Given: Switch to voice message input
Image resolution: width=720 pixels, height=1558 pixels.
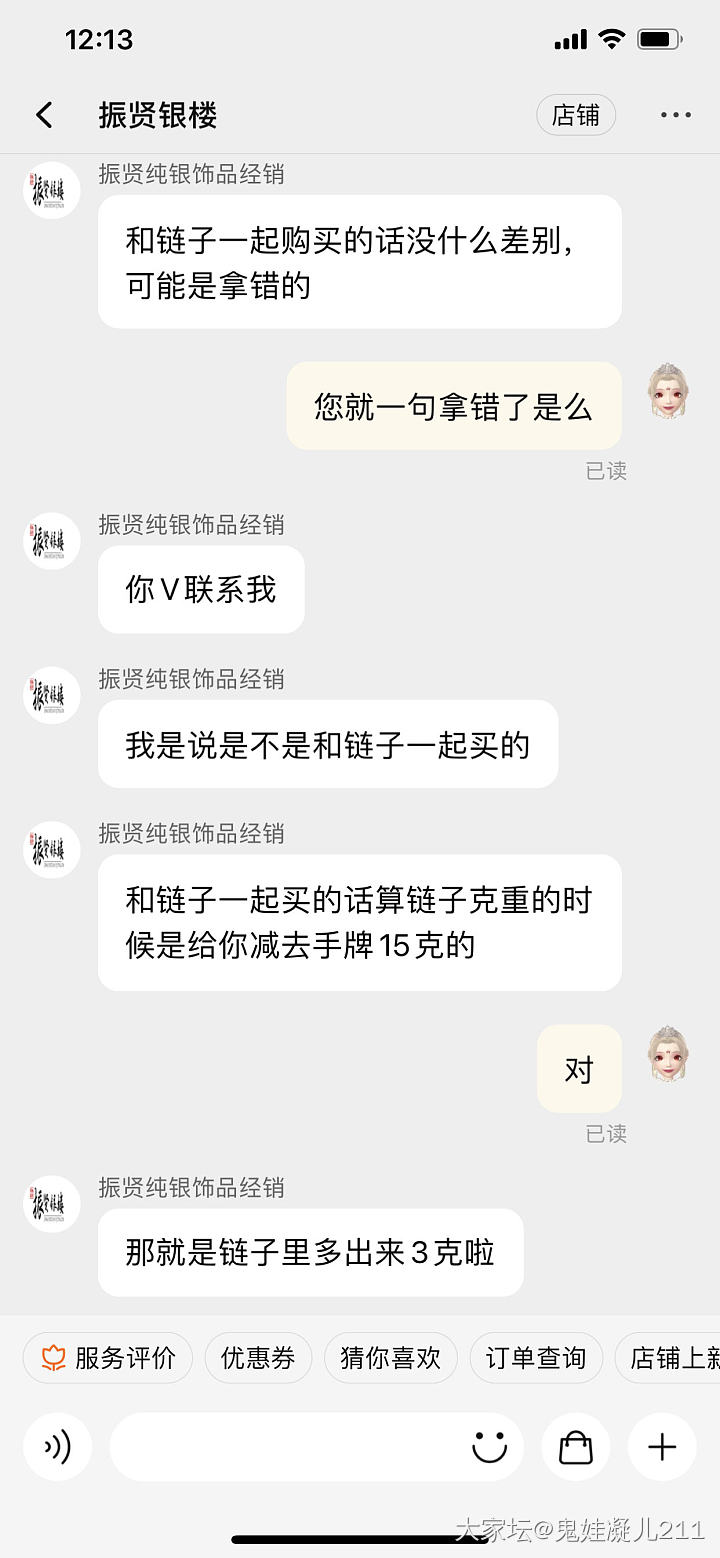Looking at the screenshot, I should click(57, 1447).
